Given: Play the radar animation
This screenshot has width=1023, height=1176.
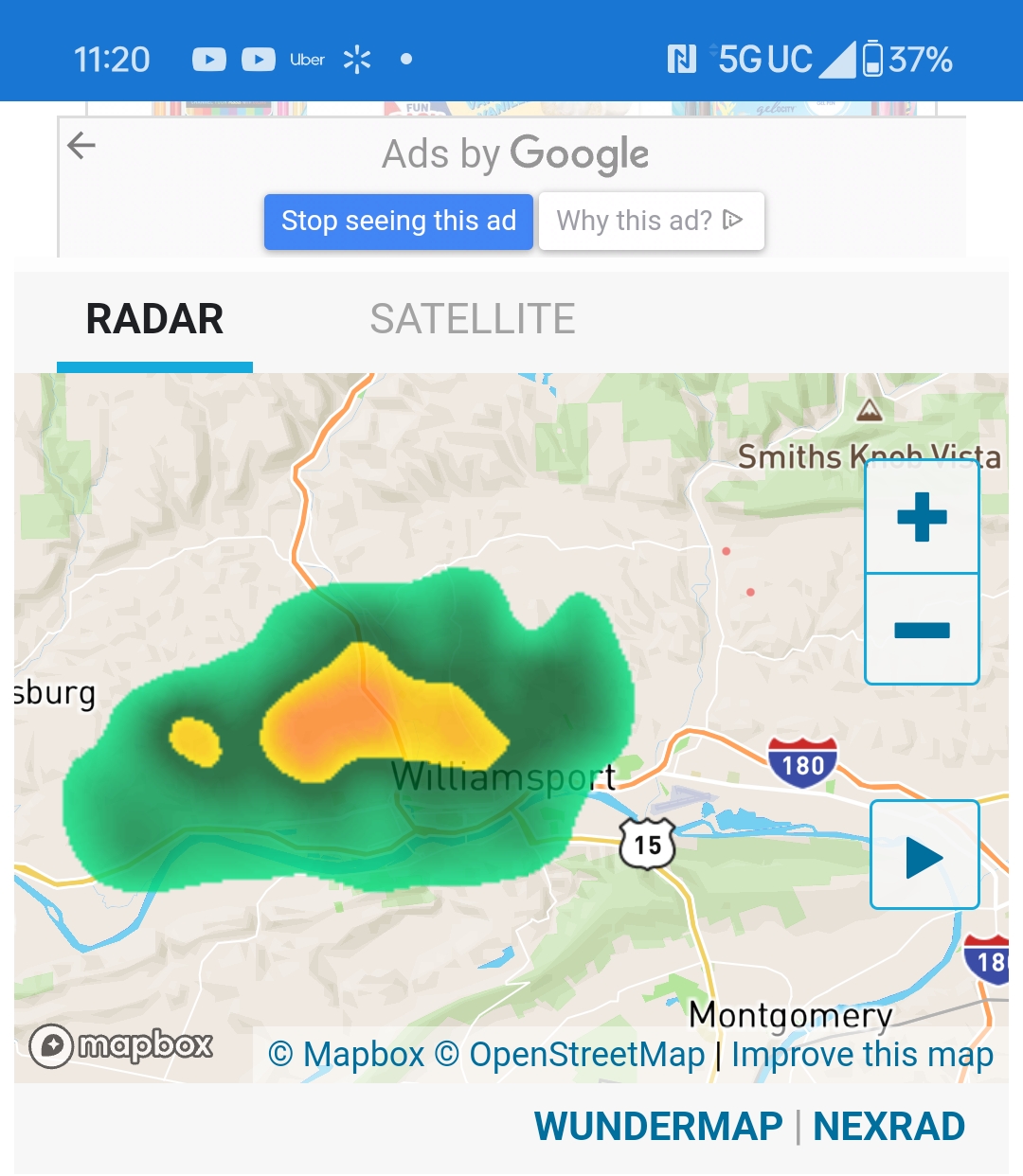Looking at the screenshot, I should [x=924, y=856].
